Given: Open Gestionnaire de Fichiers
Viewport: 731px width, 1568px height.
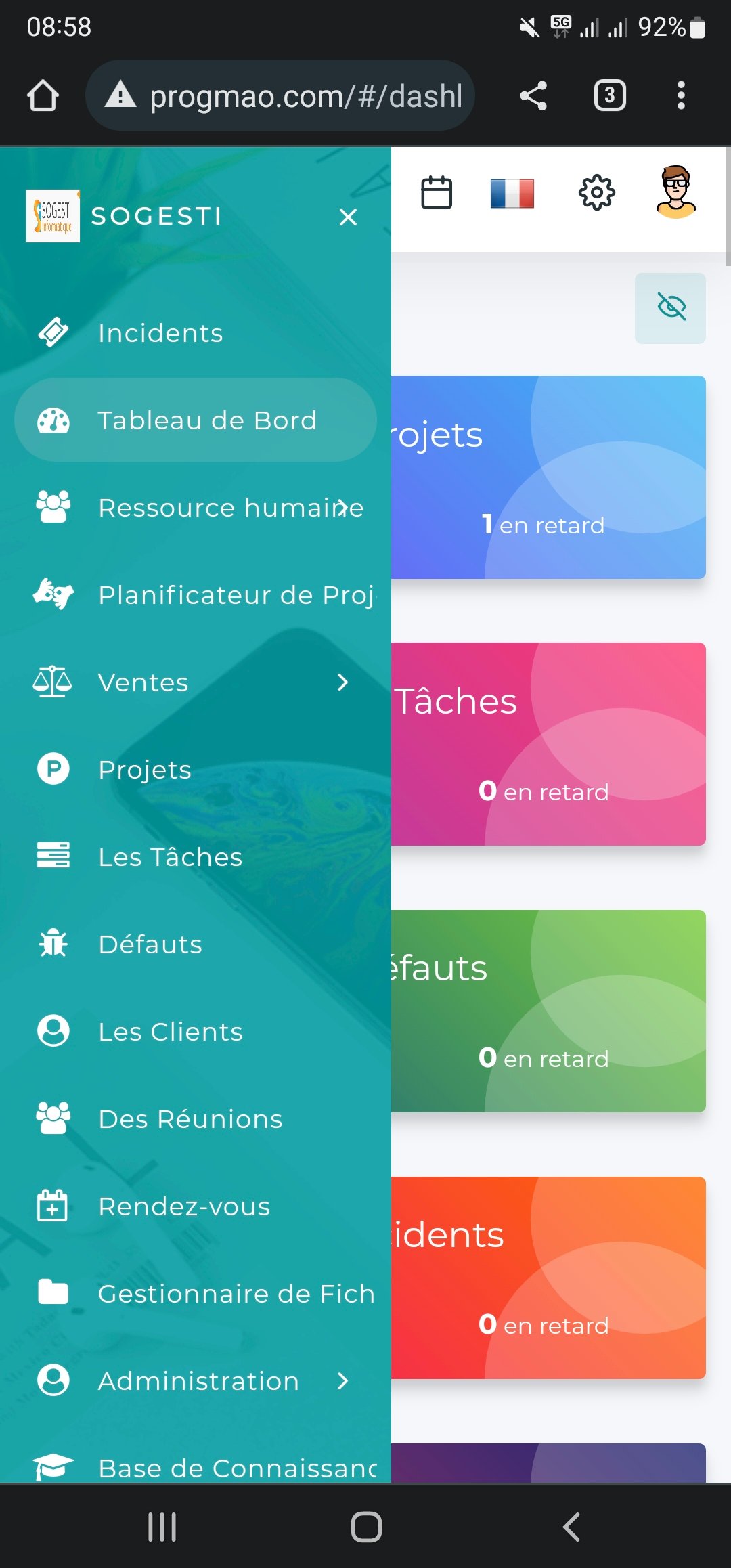Looking at the screenshot, I should 196,1294.
